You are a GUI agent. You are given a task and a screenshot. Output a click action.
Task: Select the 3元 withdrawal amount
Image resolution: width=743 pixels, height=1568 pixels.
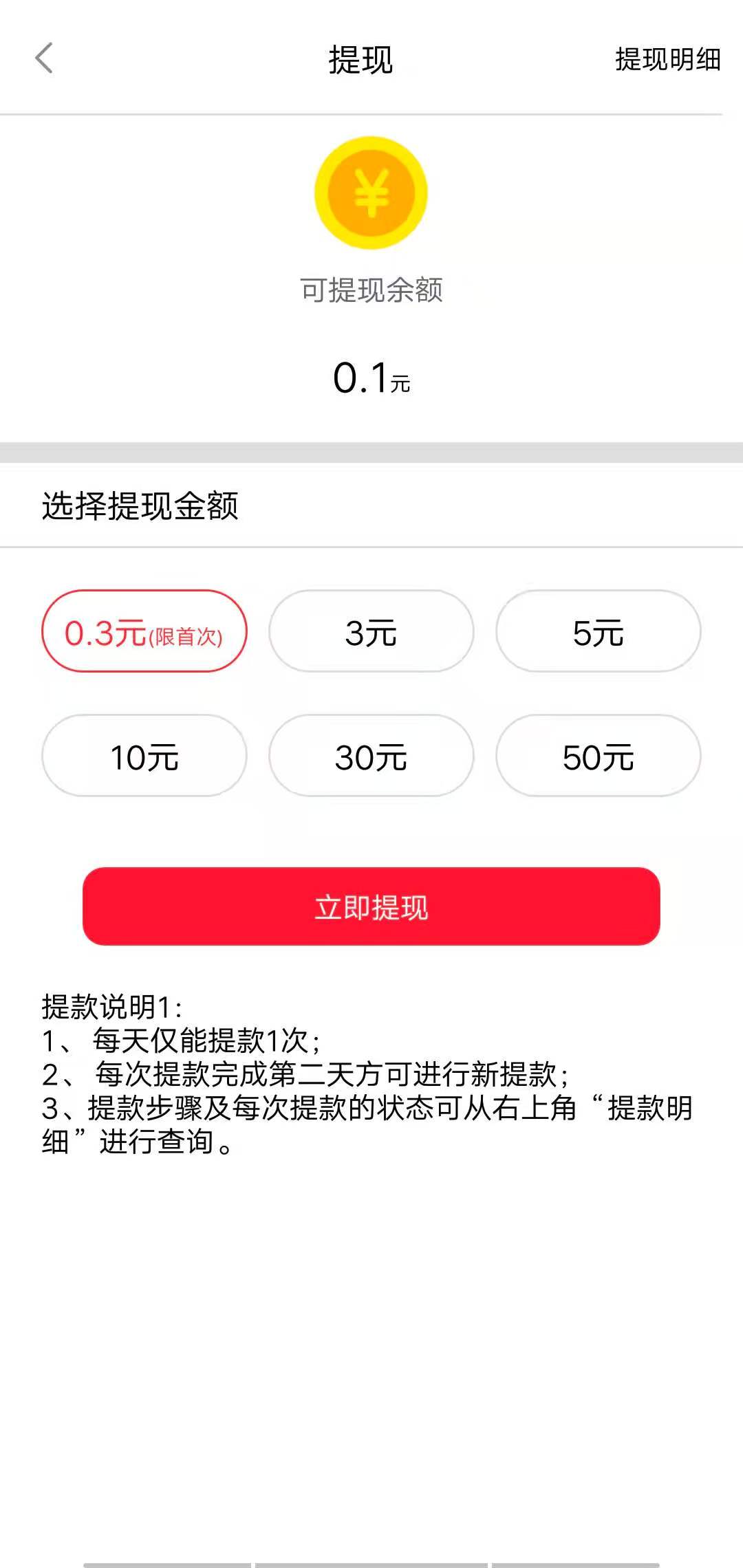(370, 631)
